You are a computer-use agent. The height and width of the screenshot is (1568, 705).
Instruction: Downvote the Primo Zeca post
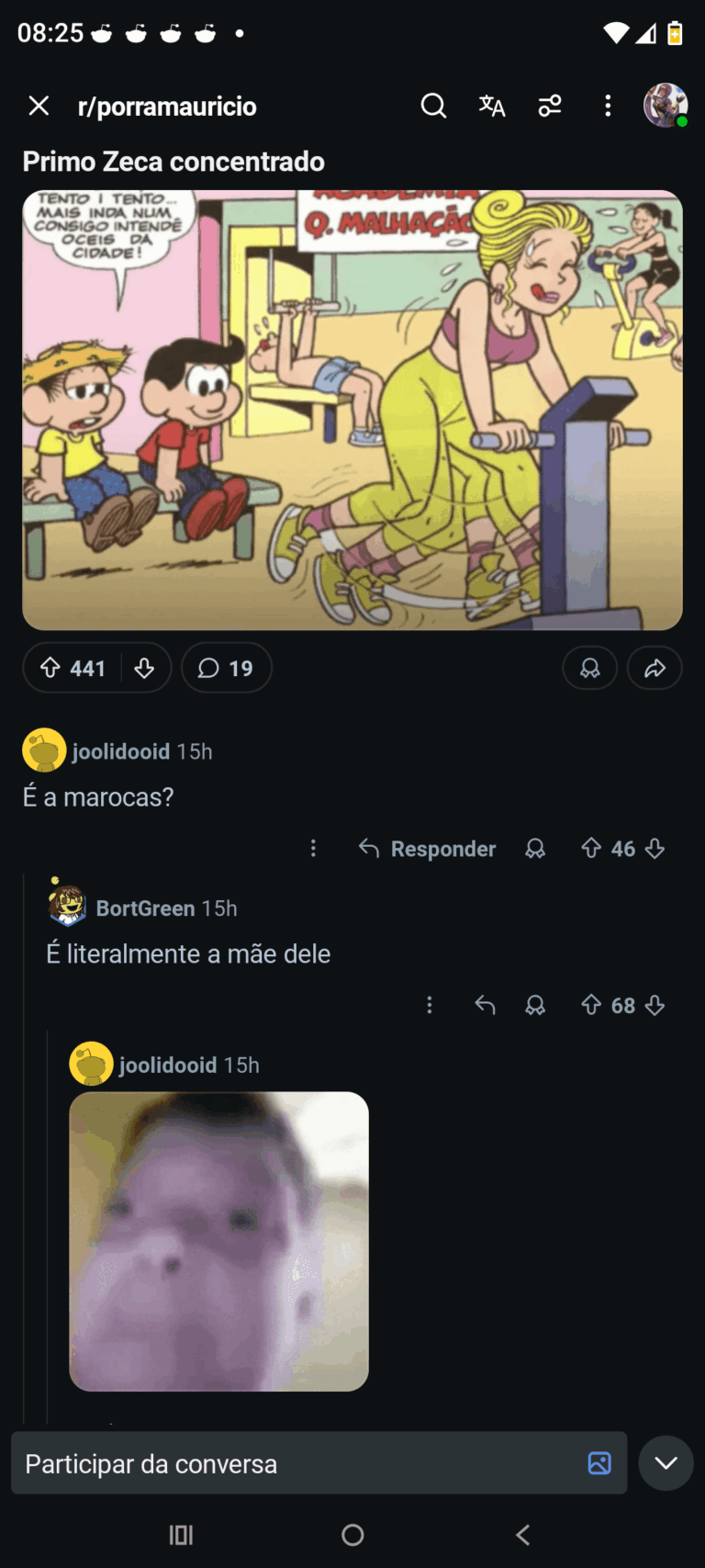click(144, 668)
